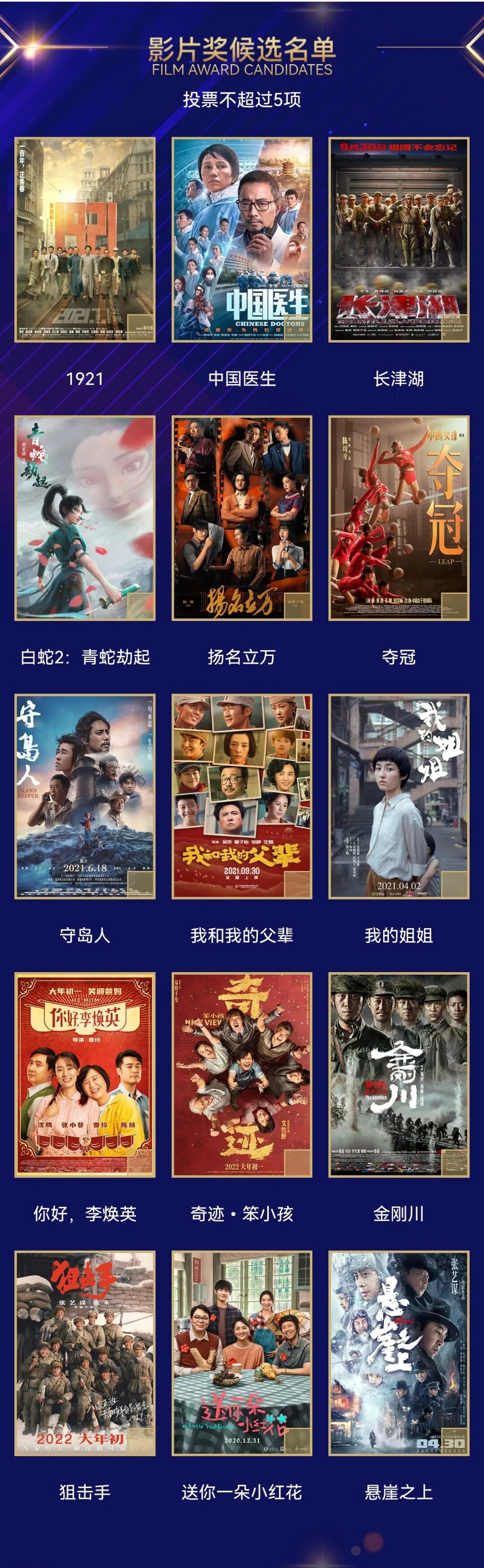
Task: Select the 狙击手 poster
Action: (85, 1353)
